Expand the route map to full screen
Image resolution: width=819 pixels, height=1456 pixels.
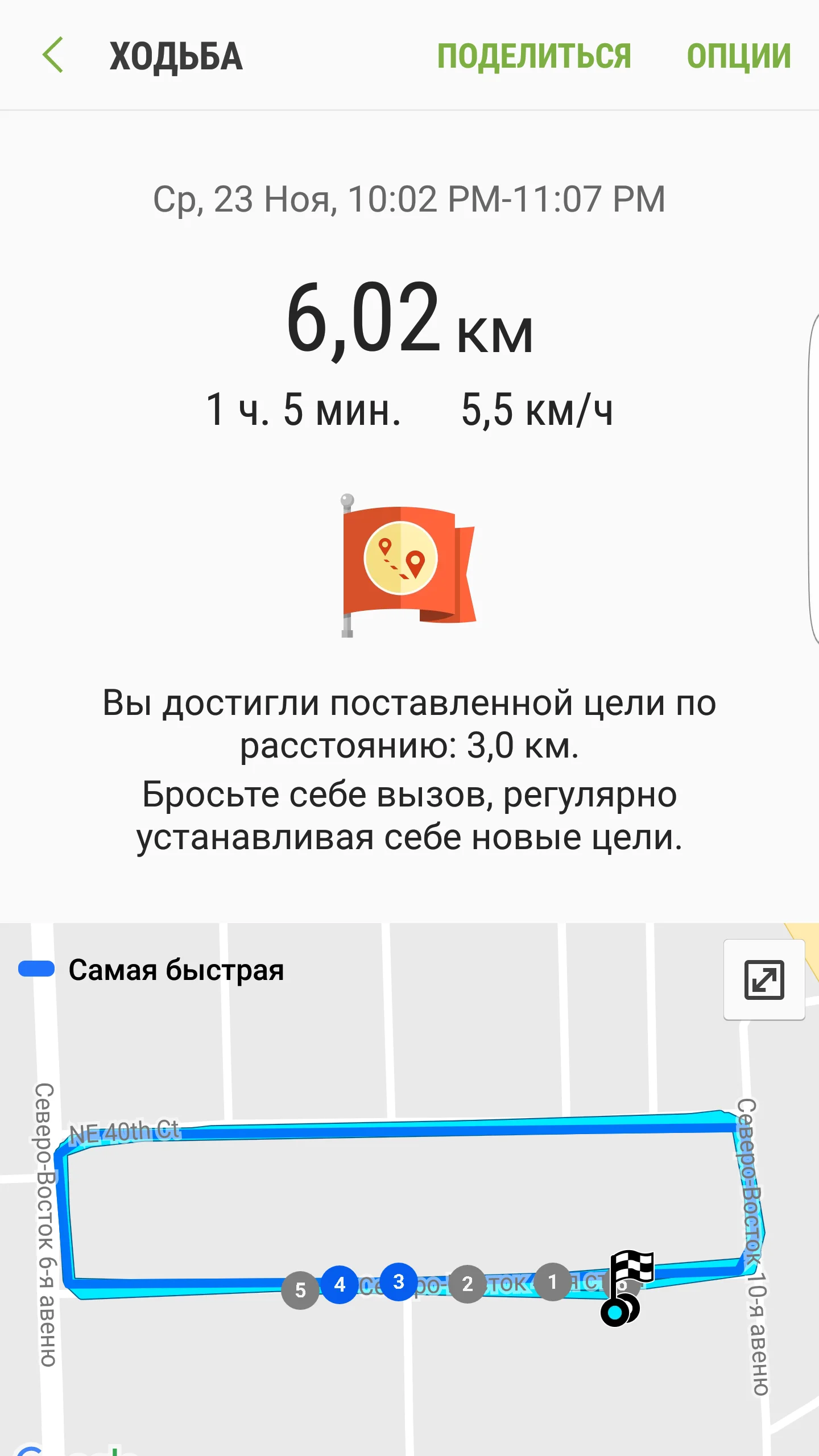click(764, 979)
